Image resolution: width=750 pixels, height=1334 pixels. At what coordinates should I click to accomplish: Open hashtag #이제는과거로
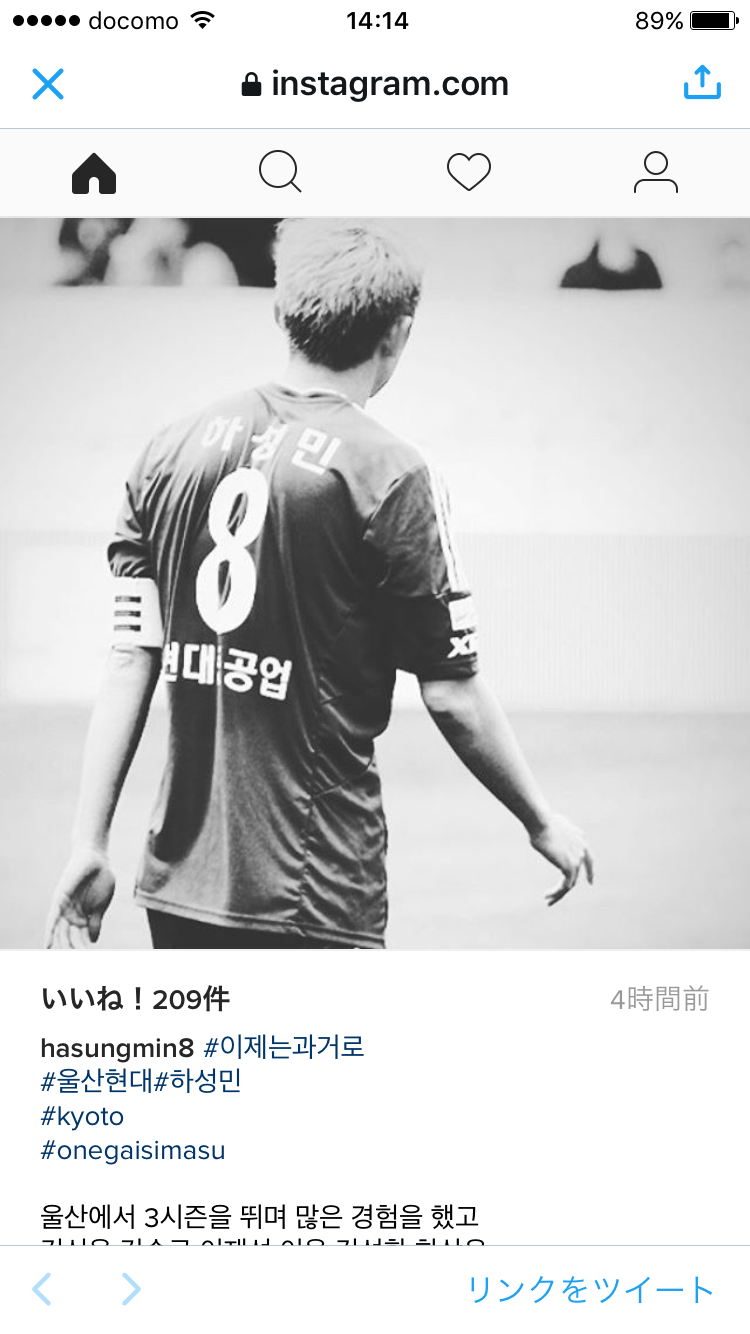[284, 1048]
